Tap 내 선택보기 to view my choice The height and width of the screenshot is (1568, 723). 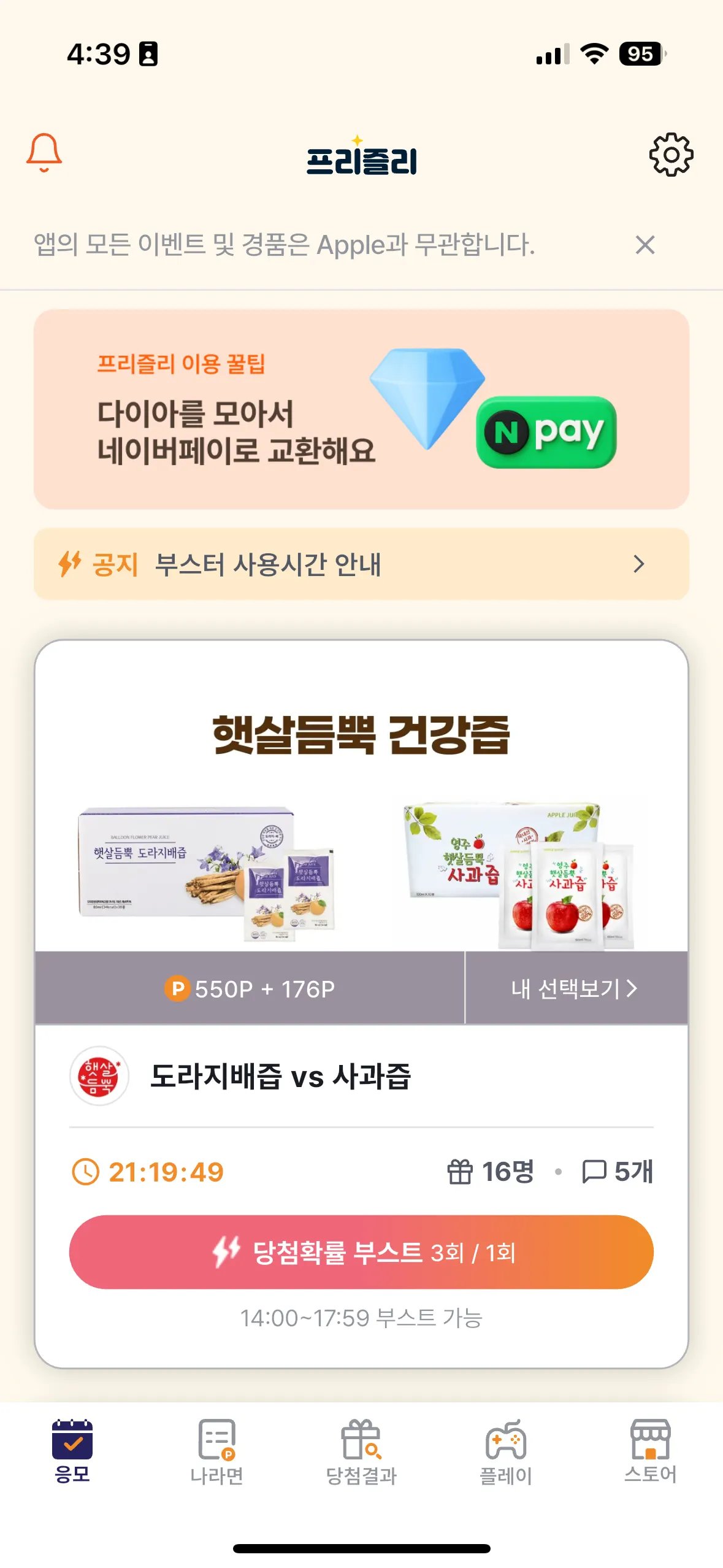click(575, 989)
